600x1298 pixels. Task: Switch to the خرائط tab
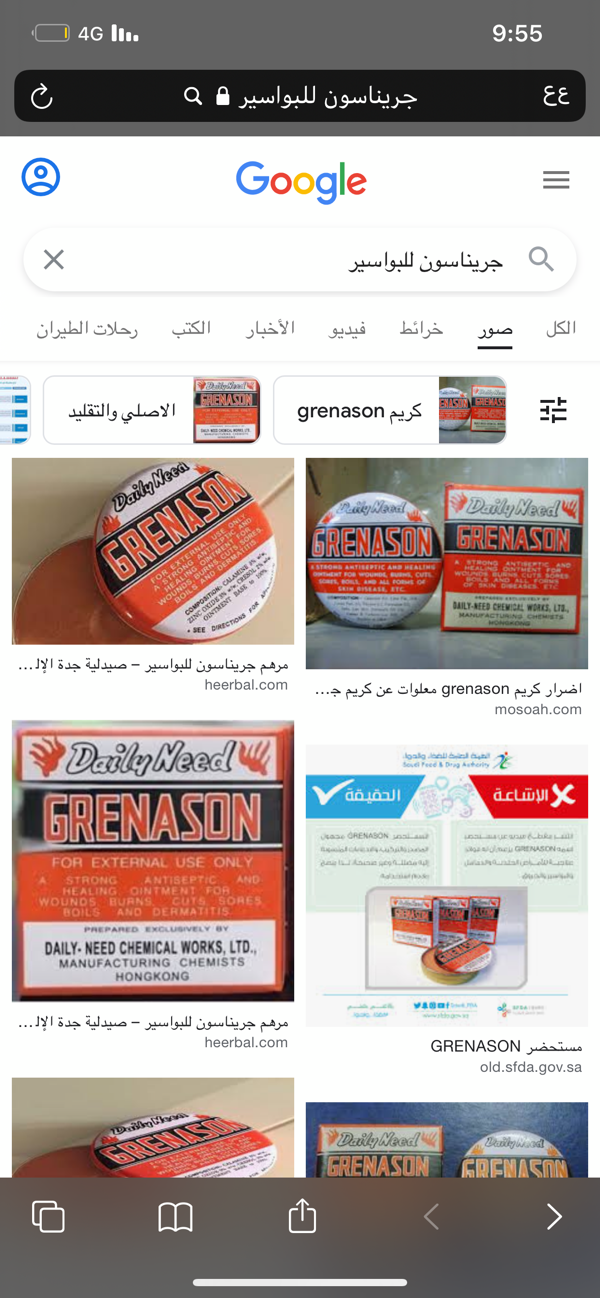pyautogui.click(x=421, y=328)
